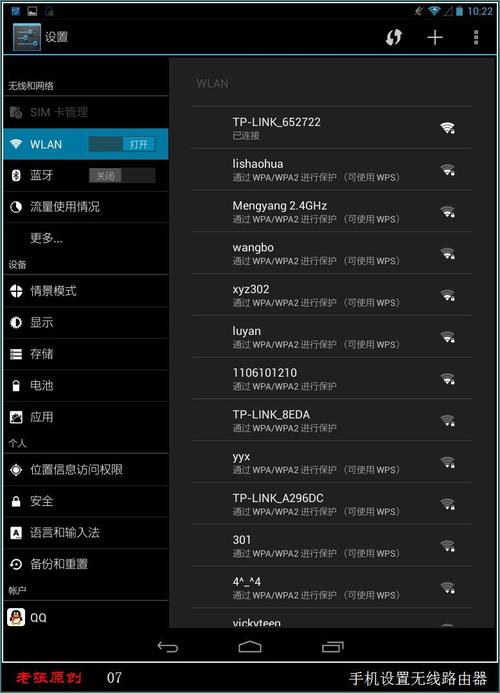Tap the WPS sync arrows icon
Image resolution: width=500 pixels, height=693 pixels.
393,38
